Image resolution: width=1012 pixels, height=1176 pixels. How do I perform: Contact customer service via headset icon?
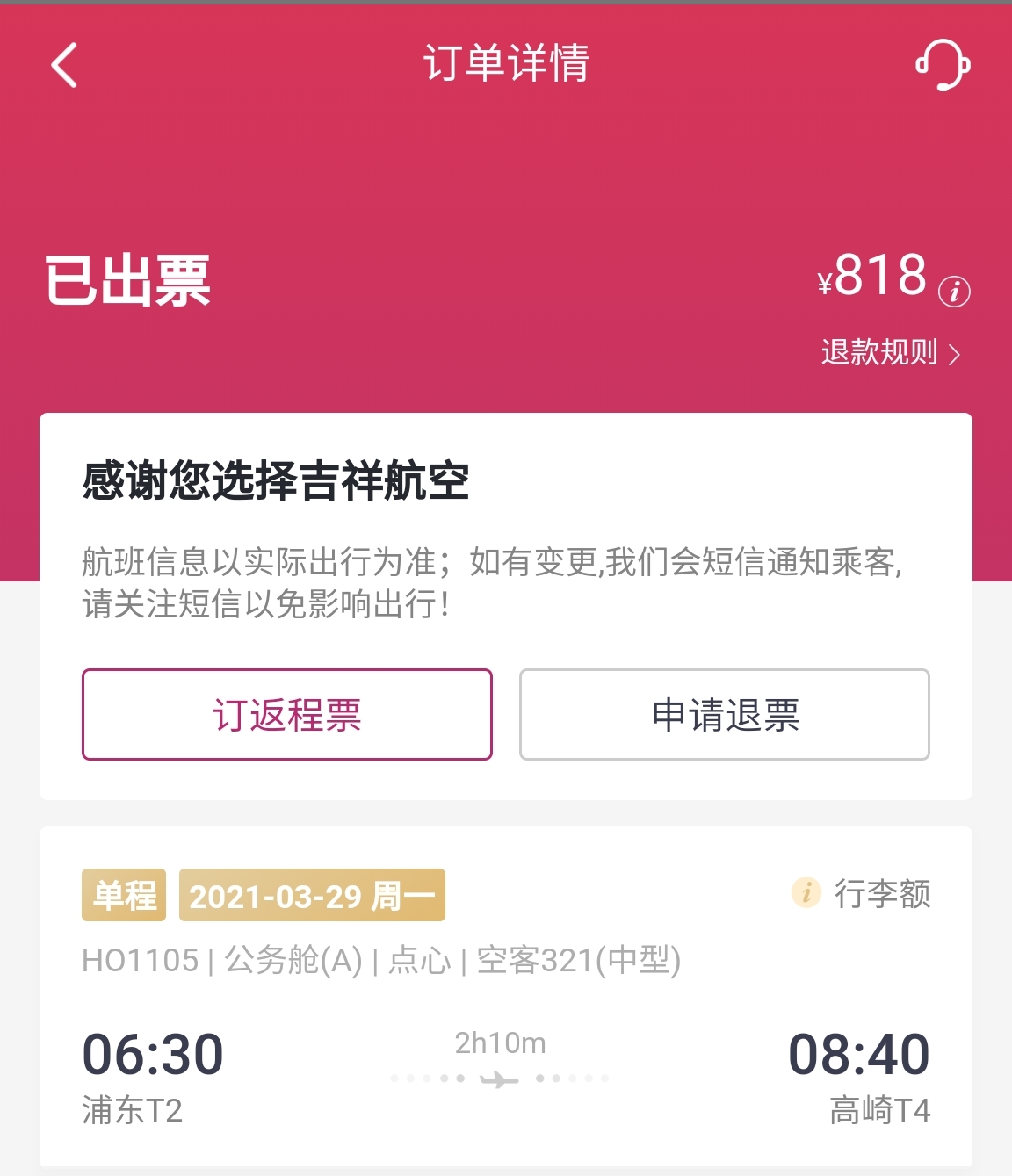coord(942,65)
